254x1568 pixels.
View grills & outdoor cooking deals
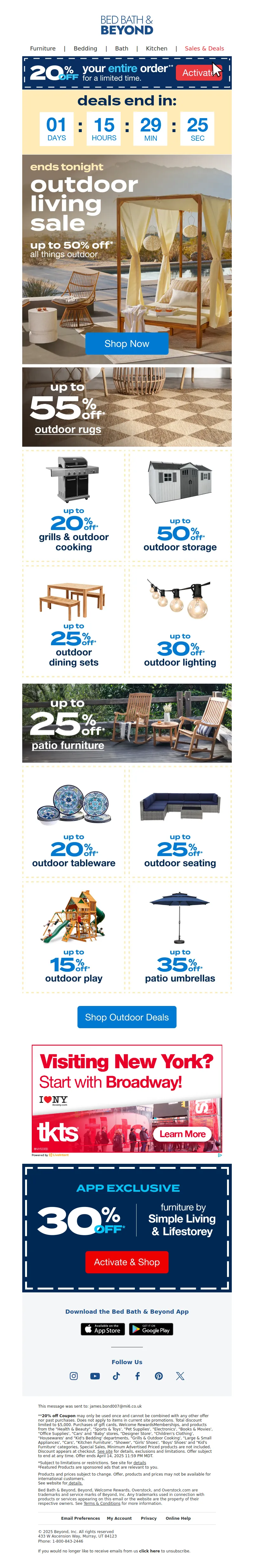click(74, 505)
